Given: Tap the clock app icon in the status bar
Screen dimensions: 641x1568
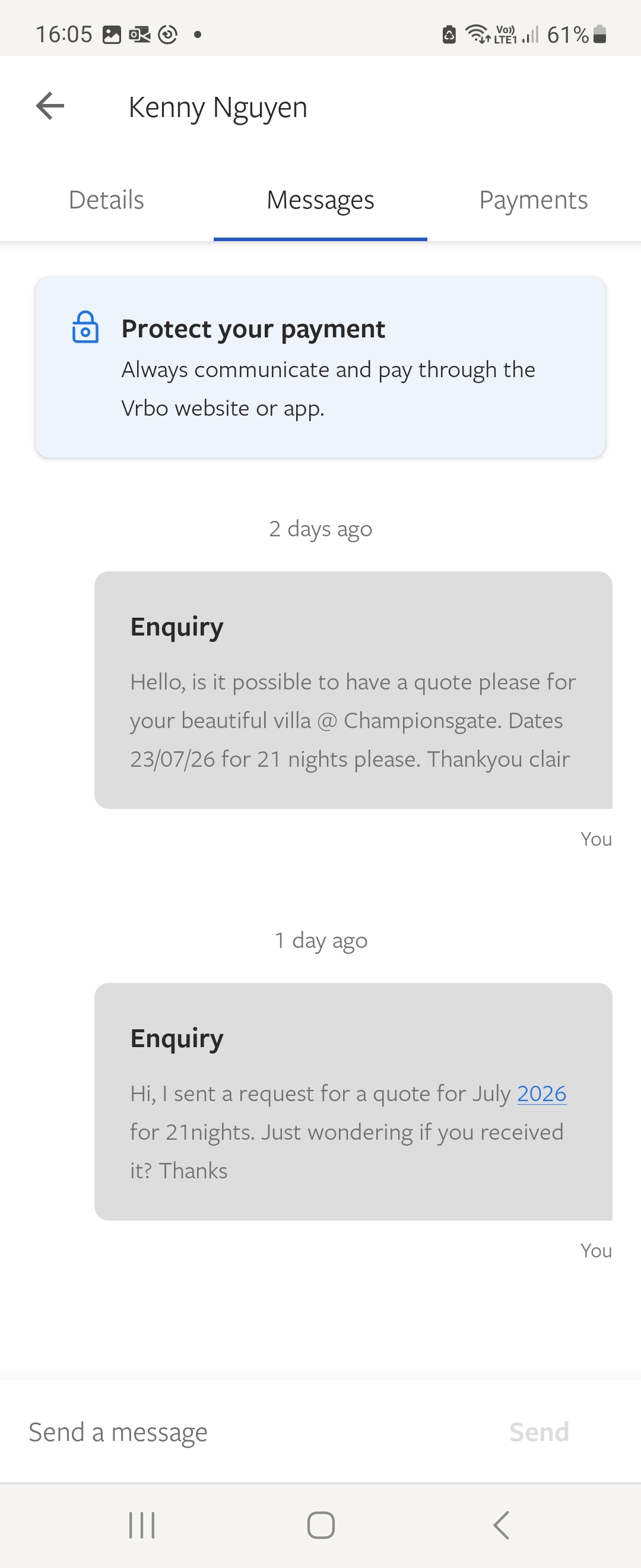Looking at the screenshot, I should (x=168, y=34).
